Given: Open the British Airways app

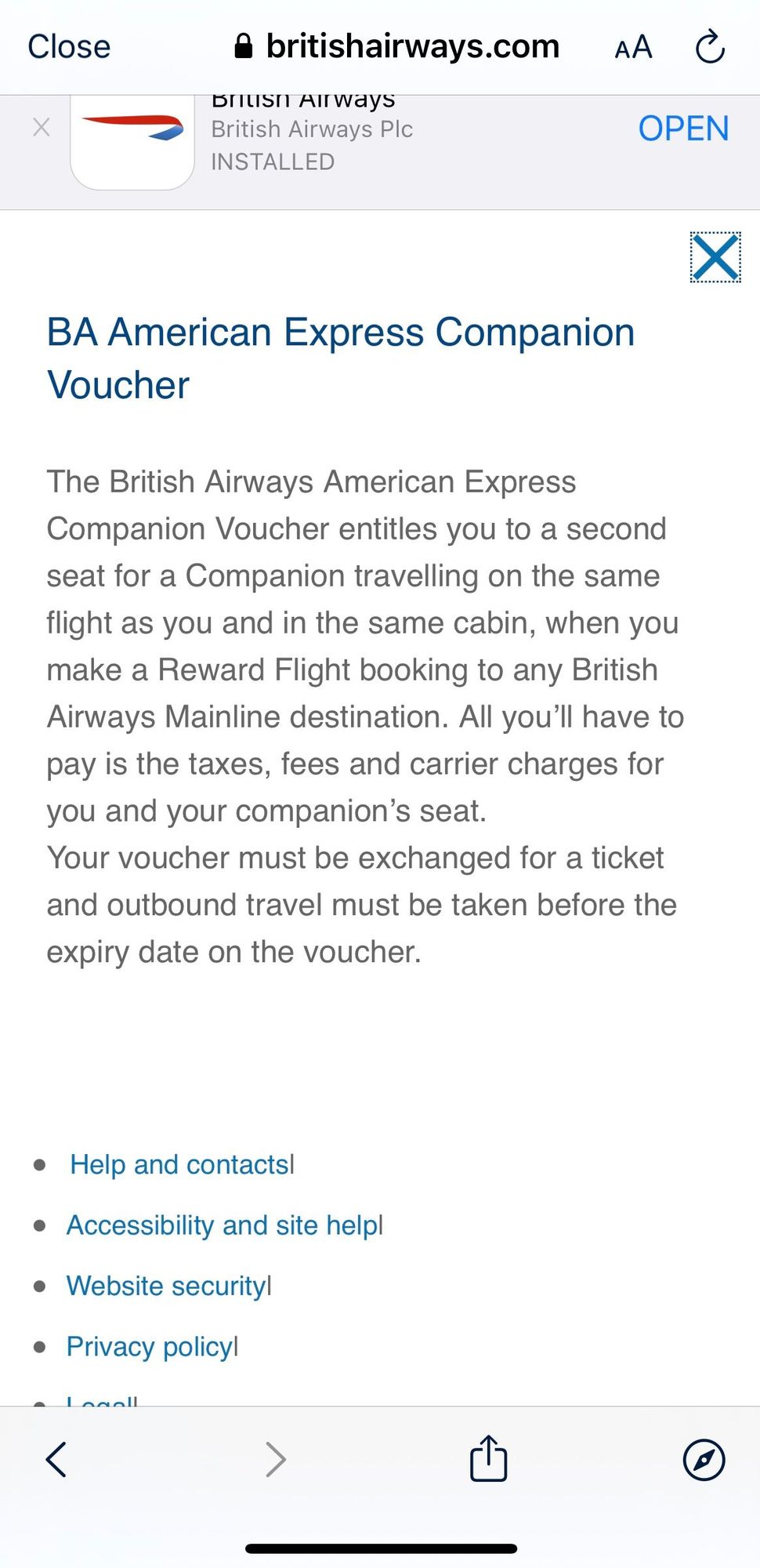Looking at the screenshot, I should (x=683, y=129).
